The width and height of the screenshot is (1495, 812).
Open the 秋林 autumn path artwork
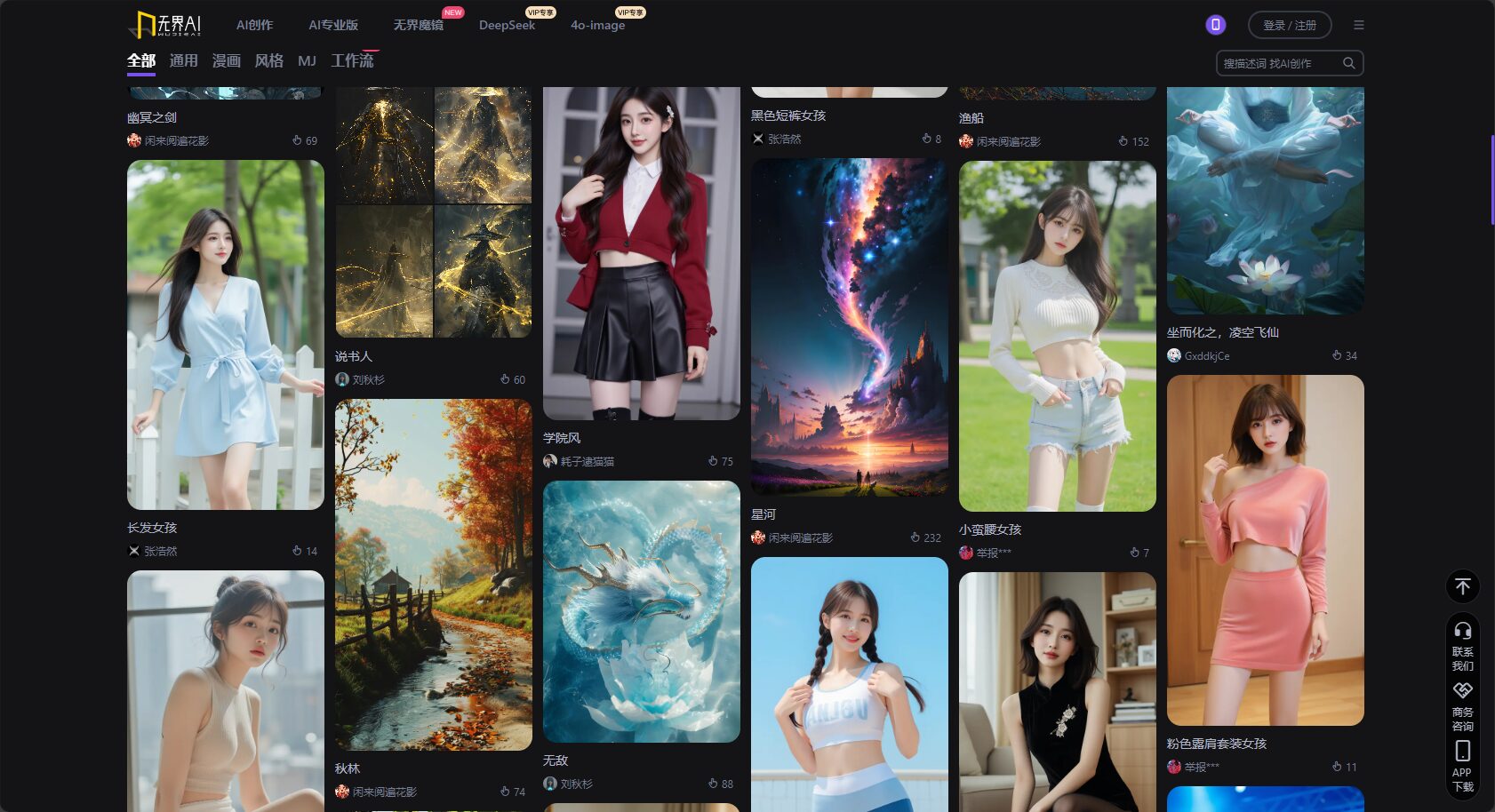pos(433,574)
